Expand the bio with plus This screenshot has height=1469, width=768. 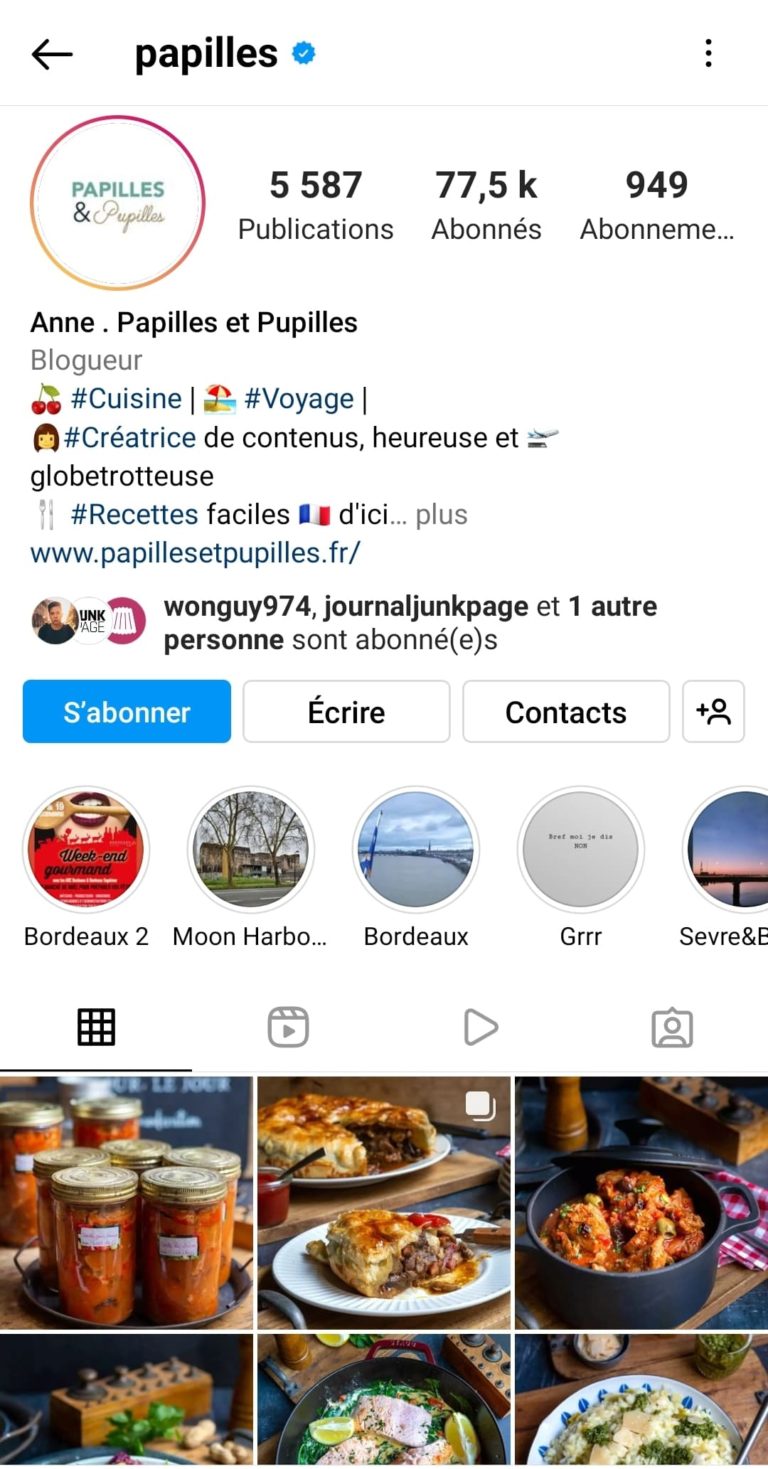[442, 515]
